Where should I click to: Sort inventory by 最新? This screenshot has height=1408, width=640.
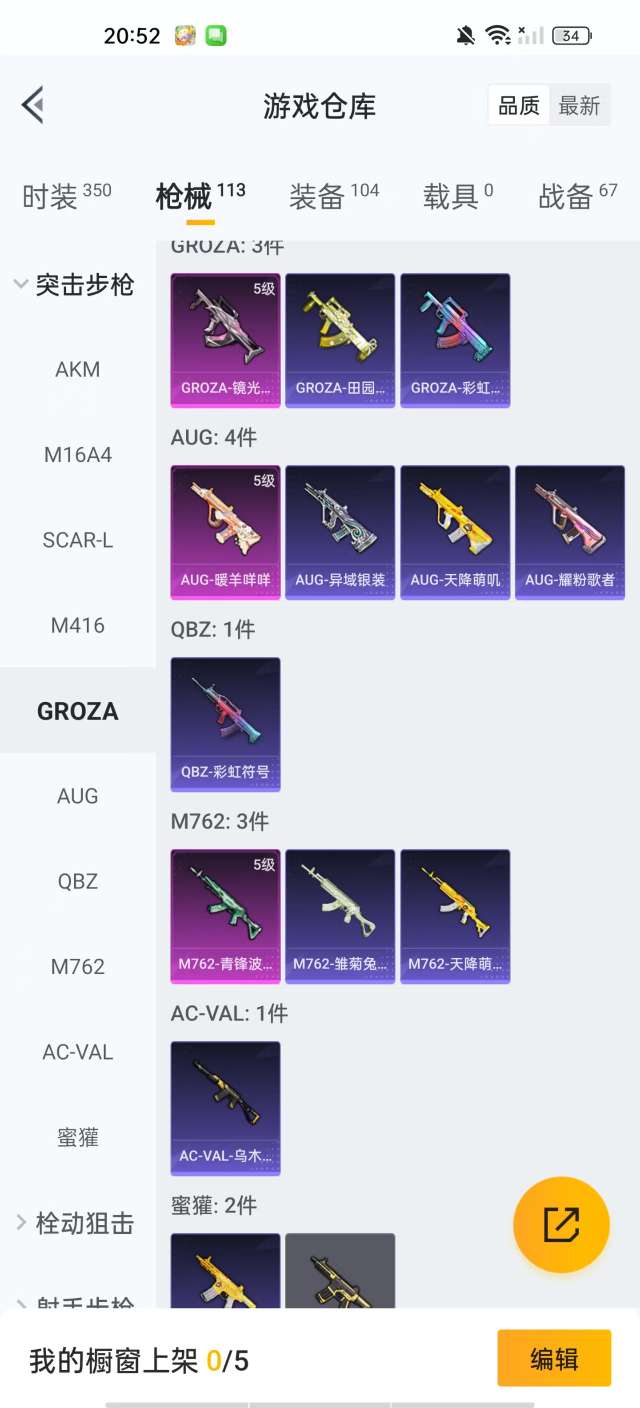[579, 105]
